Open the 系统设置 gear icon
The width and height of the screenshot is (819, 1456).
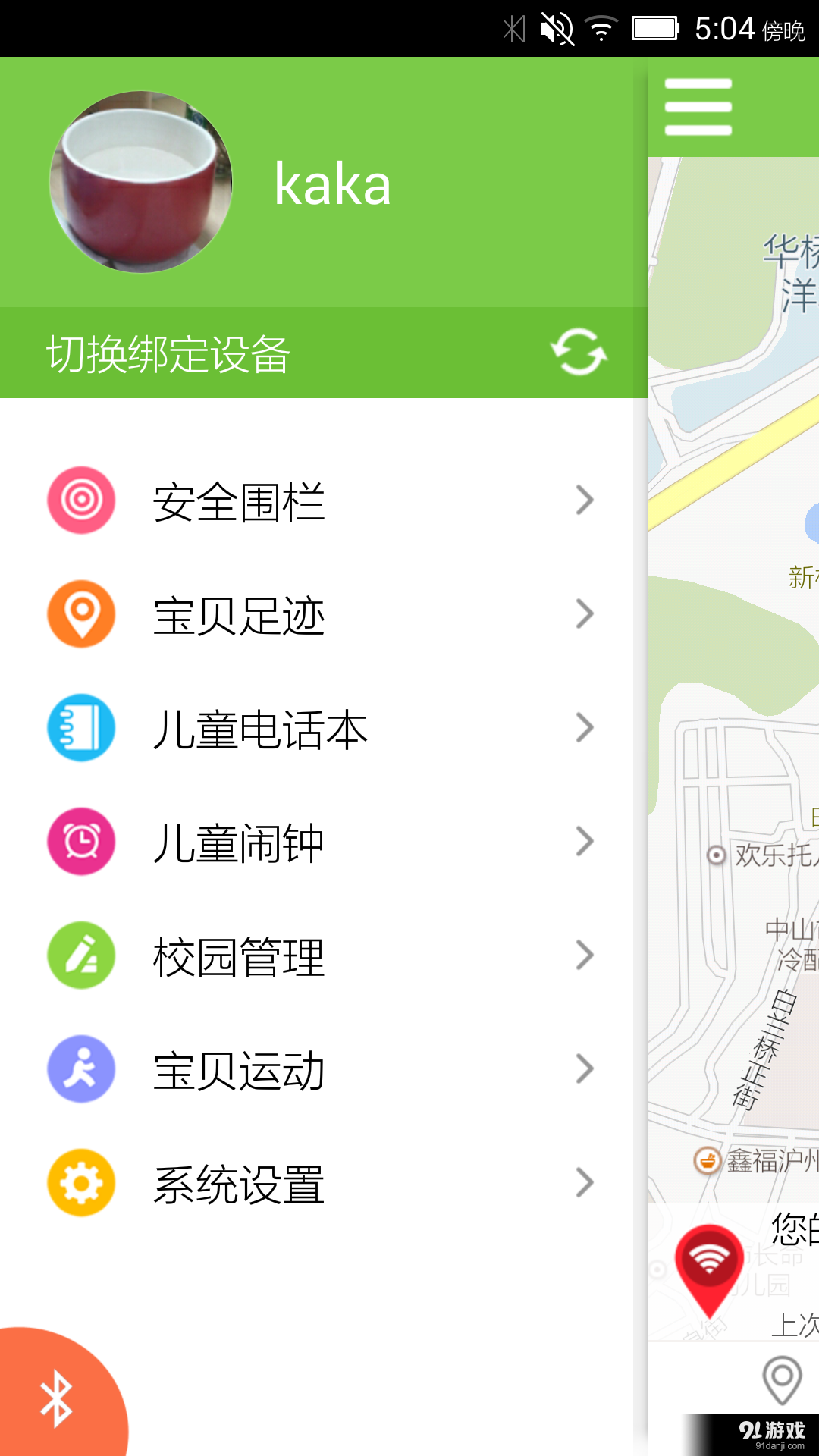click(x=81, y=1183)
